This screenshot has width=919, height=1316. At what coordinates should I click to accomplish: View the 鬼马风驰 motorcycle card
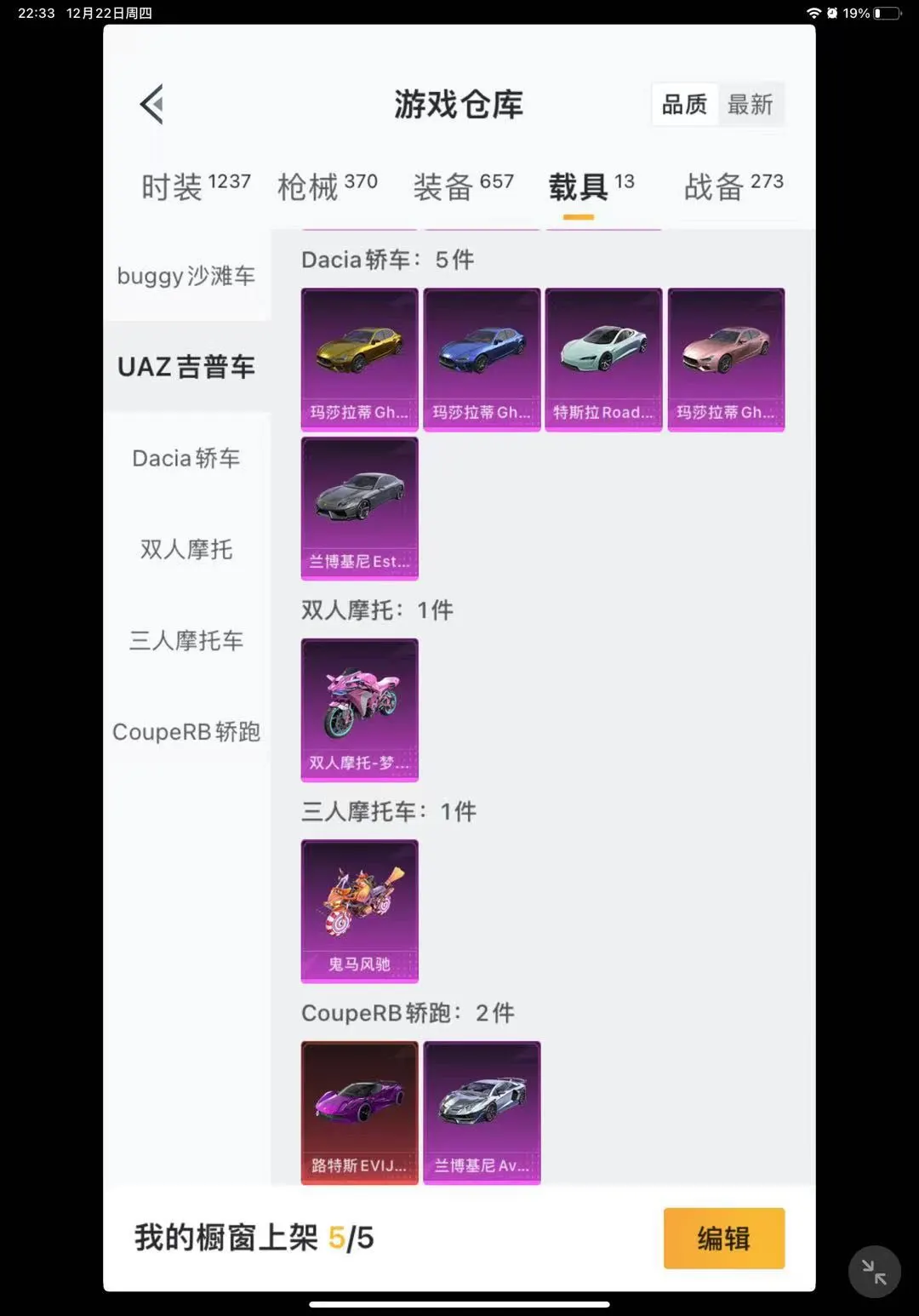359,911
